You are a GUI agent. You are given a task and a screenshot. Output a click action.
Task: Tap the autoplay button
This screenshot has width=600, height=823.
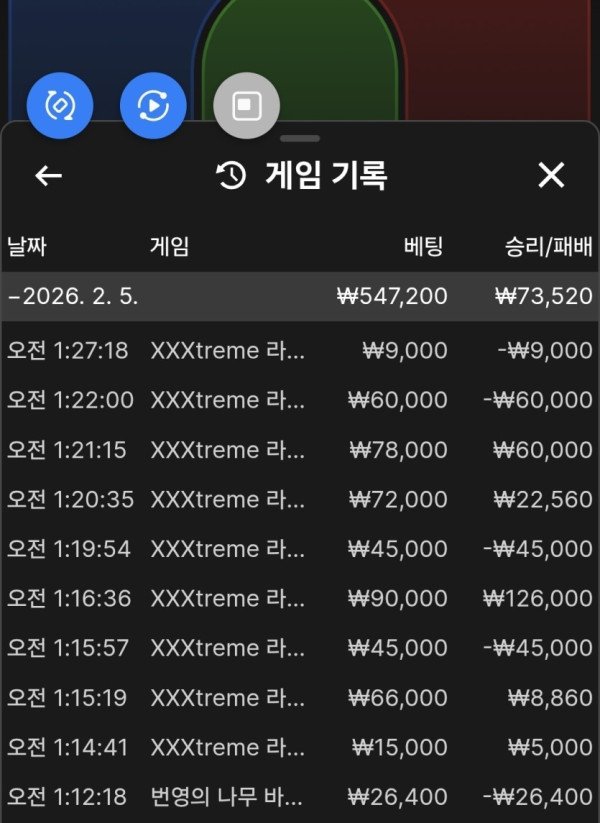[x=153, y=105]
